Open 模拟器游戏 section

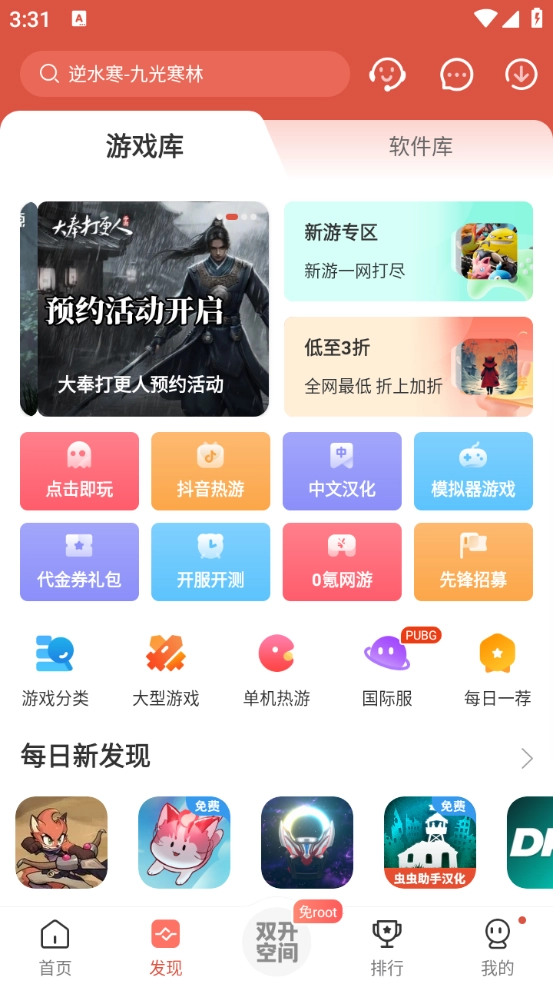[x=473, y=471]
